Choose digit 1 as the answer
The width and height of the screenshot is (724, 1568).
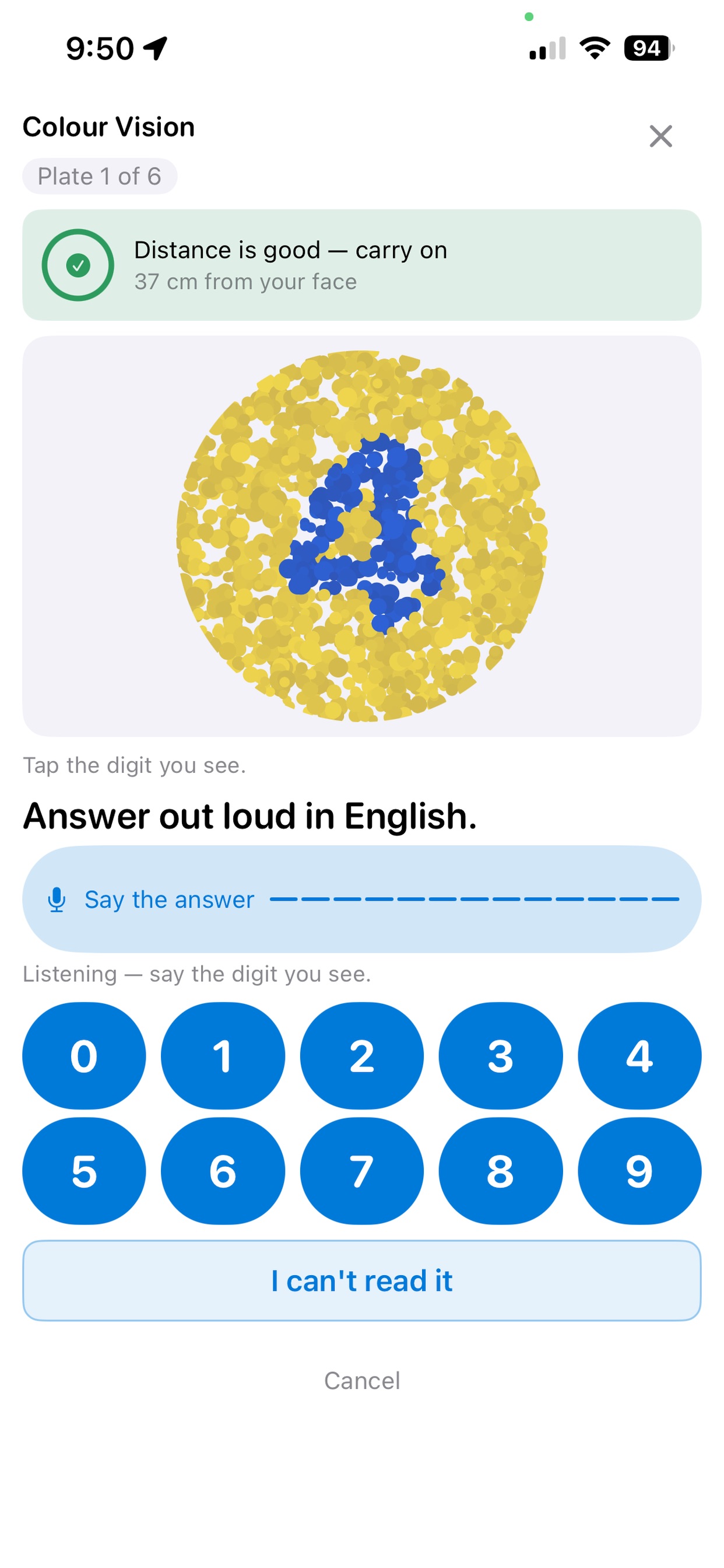(223, 1056)
